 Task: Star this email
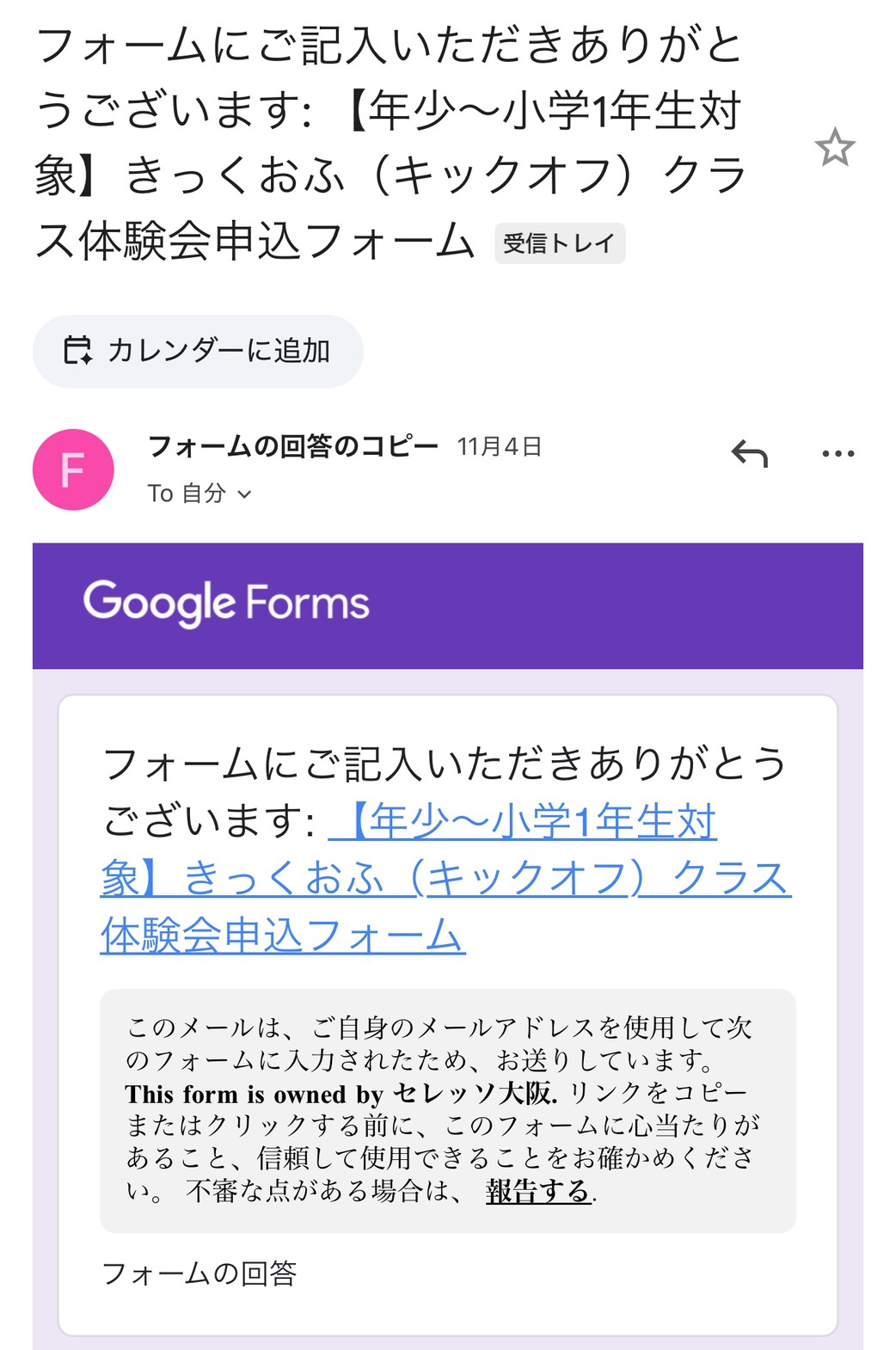click(x=834, y=148)
